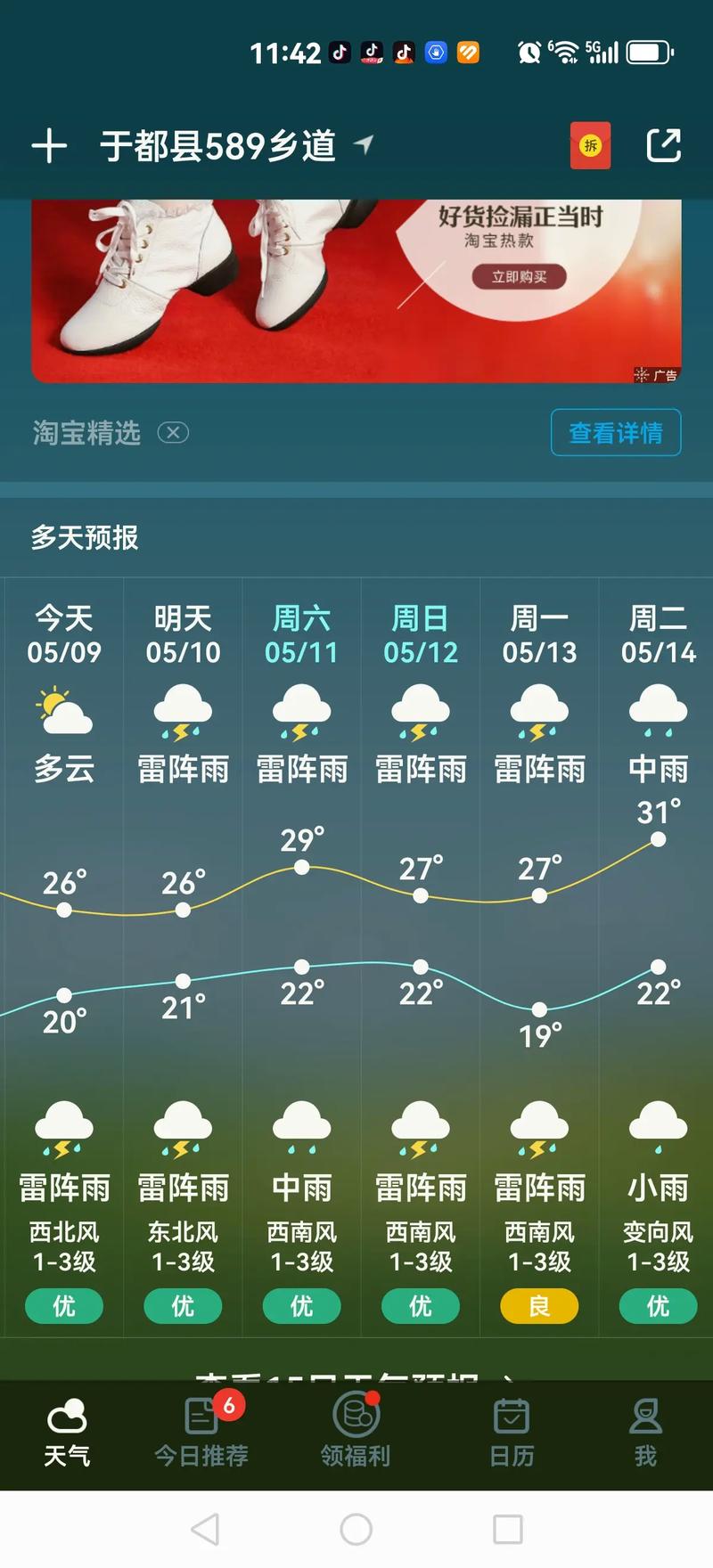The width and height of the screenshot is (713, 1568).
Task: Tap the red 拆 red-envelope icon
Action: [x=590, y=145]
